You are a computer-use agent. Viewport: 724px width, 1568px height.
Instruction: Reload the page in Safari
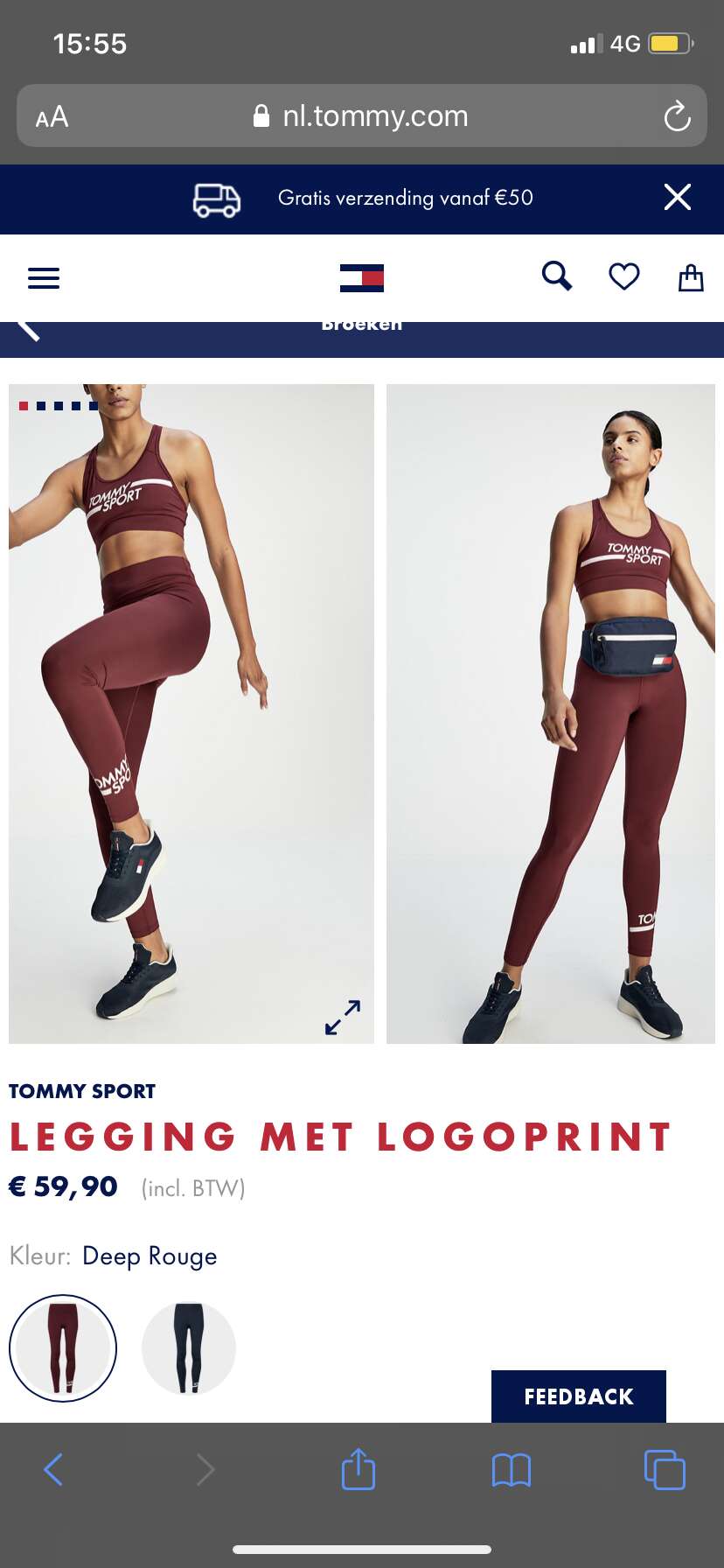pos(677,115)
